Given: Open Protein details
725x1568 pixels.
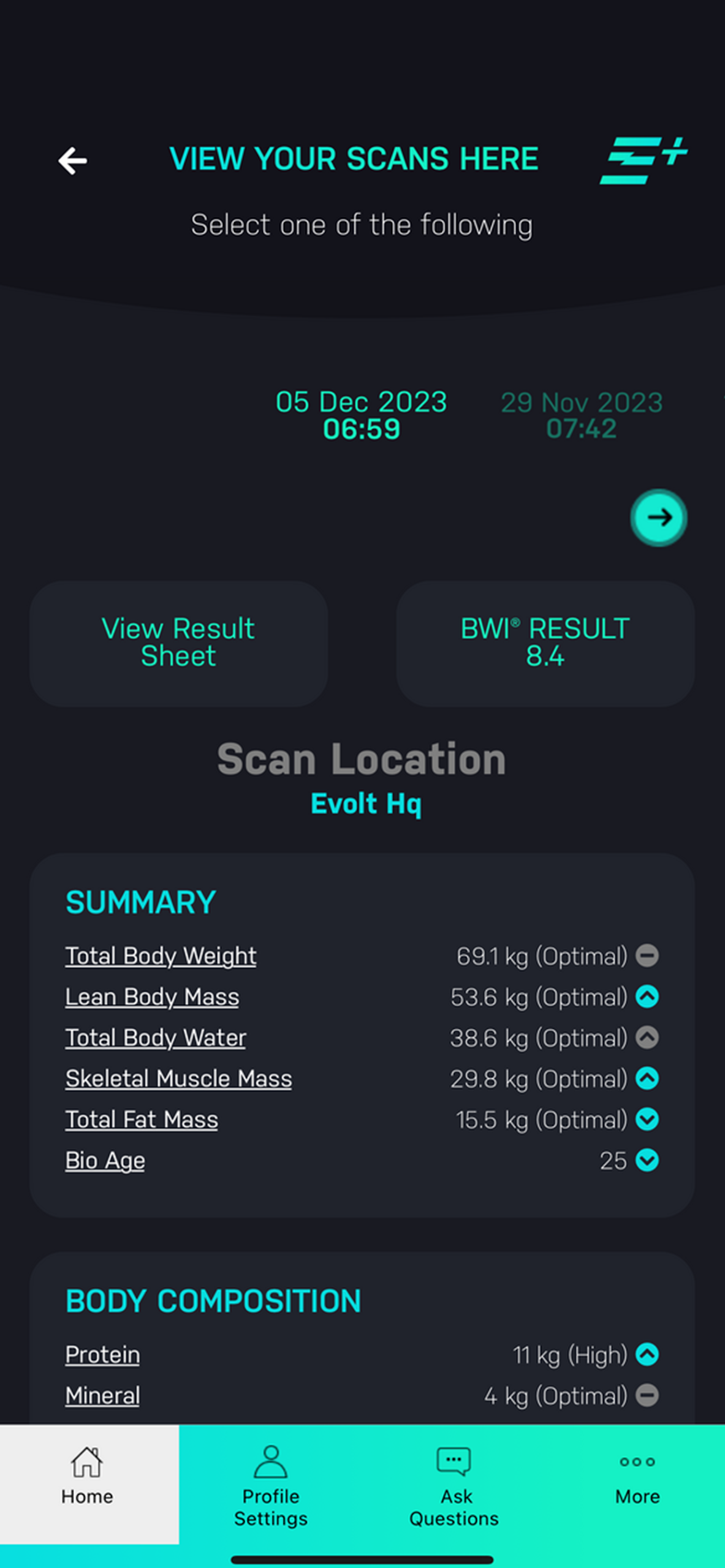Looking at the screenshot, I should tap(102, 1355).
